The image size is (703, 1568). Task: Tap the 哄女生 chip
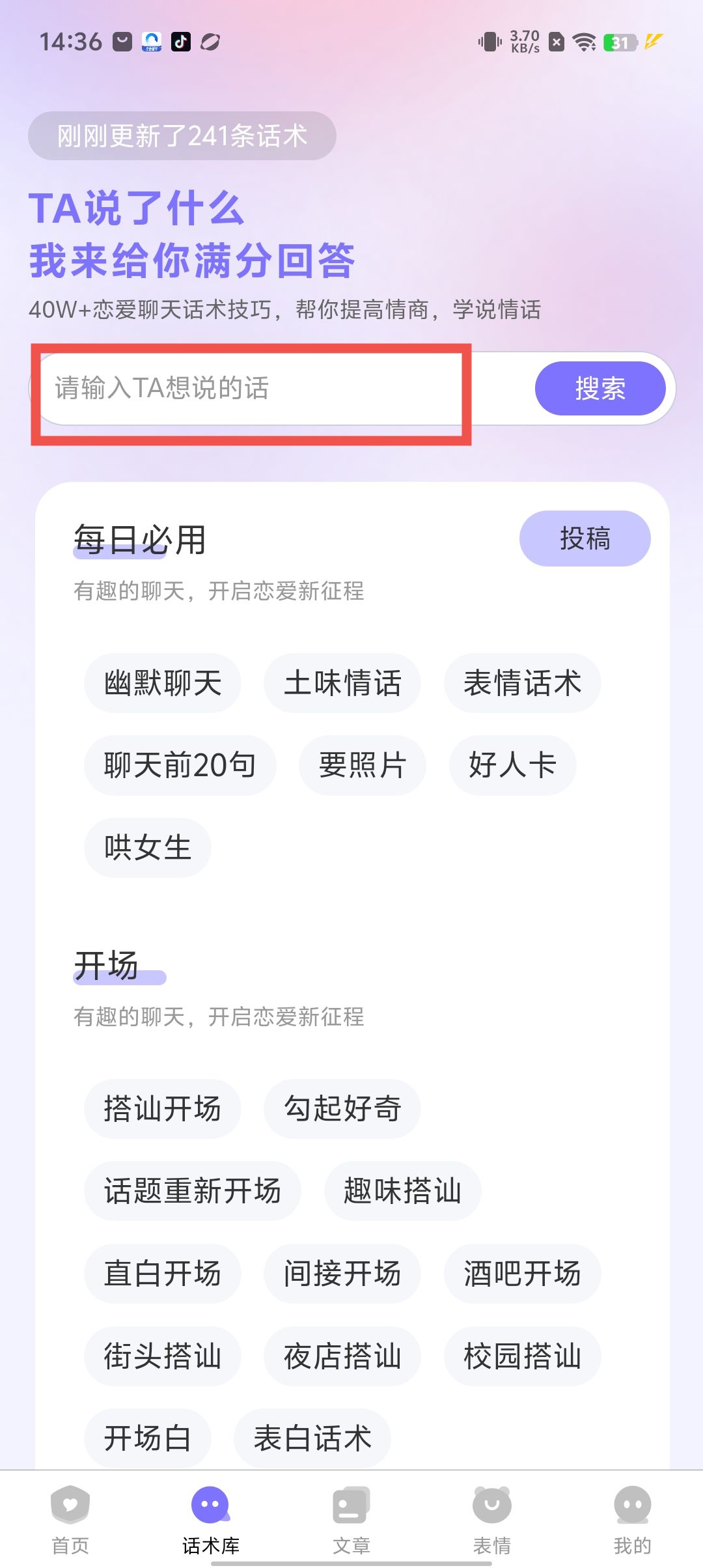click(x=148, y=847)
